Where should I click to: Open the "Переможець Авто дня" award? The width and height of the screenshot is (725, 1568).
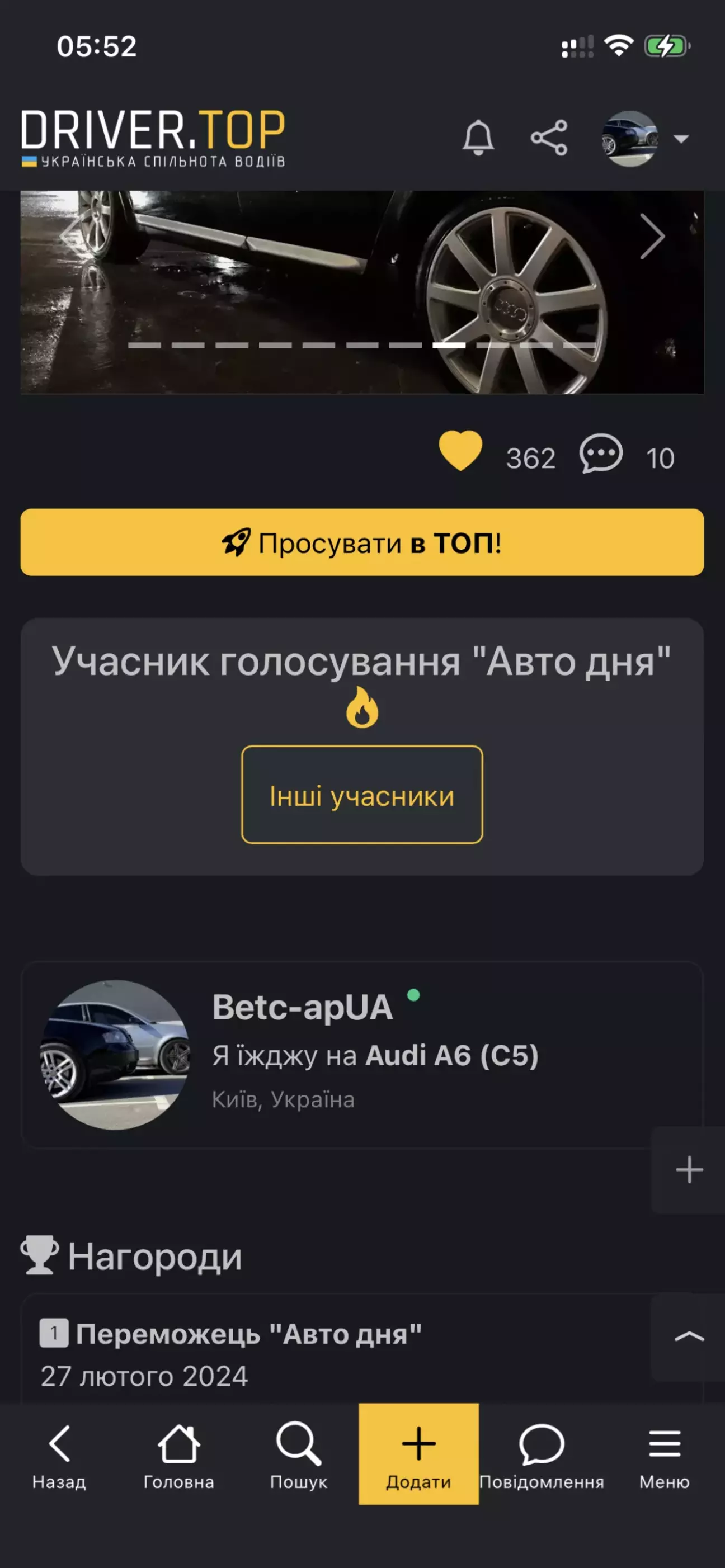(x=248, y=1334)
